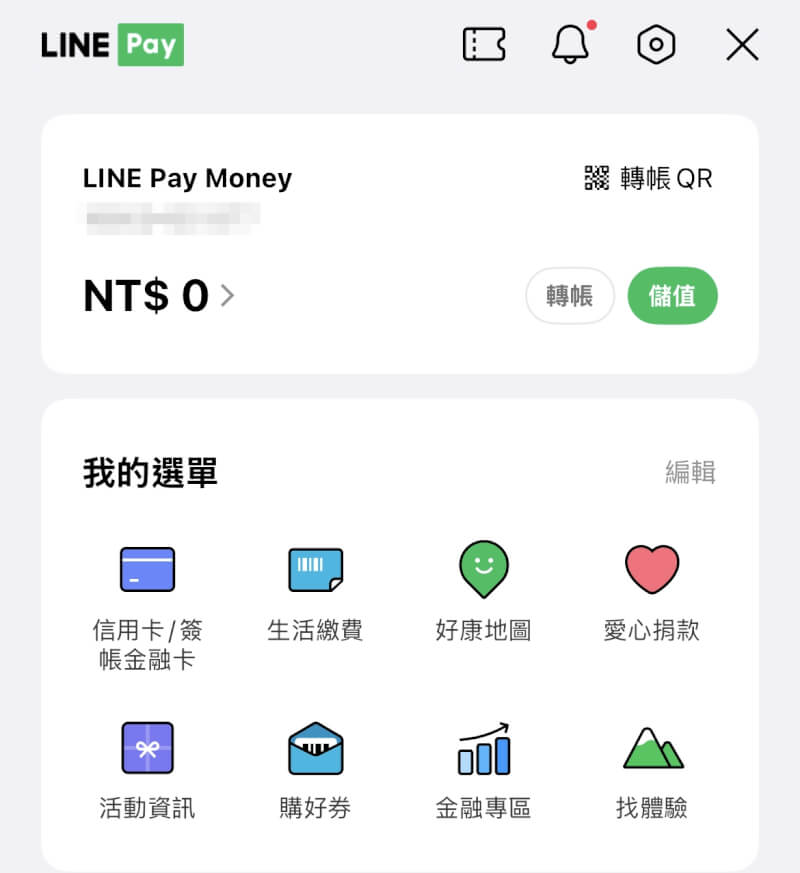Tap the 愛心捐款 heart donation icon
Viewport: 800px width, 873px height.
(651, 569)
